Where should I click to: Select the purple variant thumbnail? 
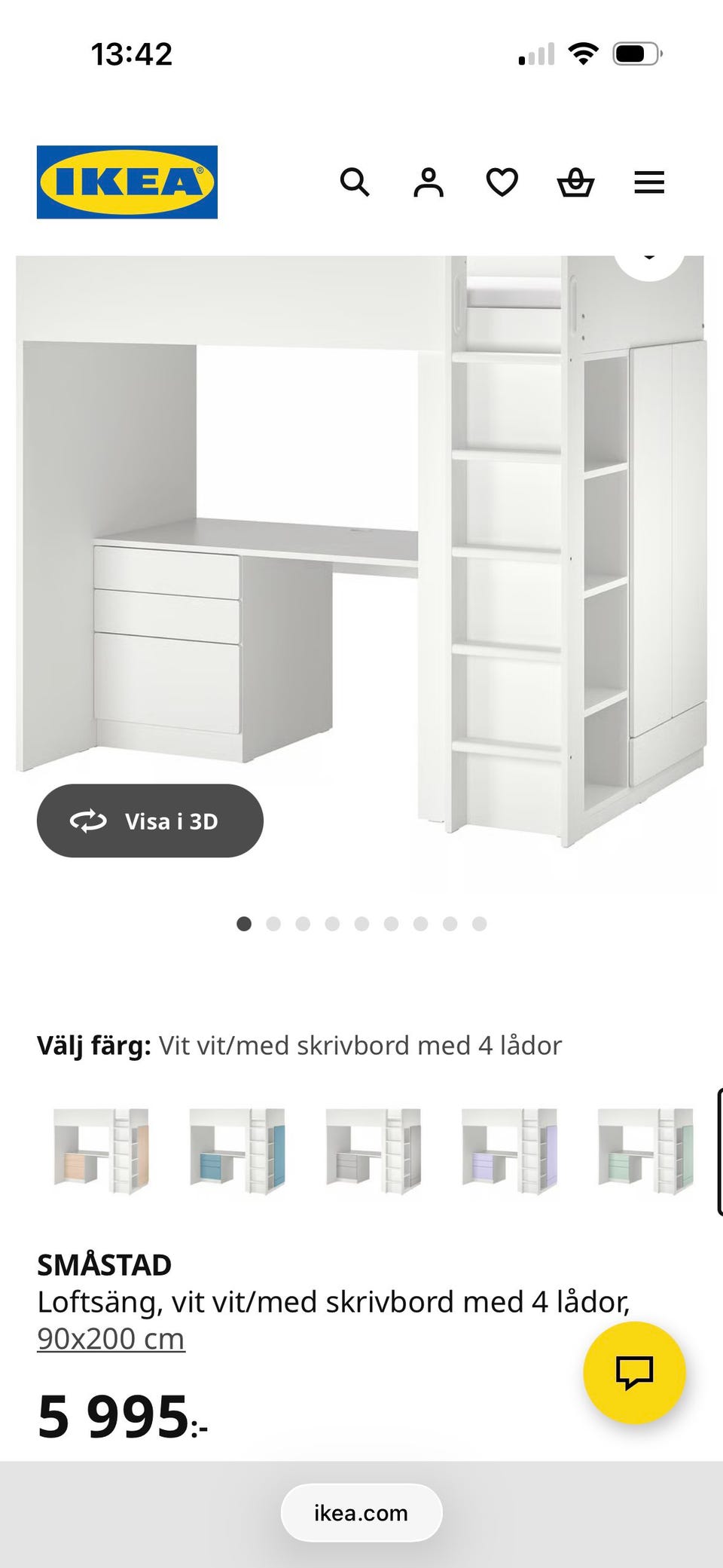coord(508,1154)
